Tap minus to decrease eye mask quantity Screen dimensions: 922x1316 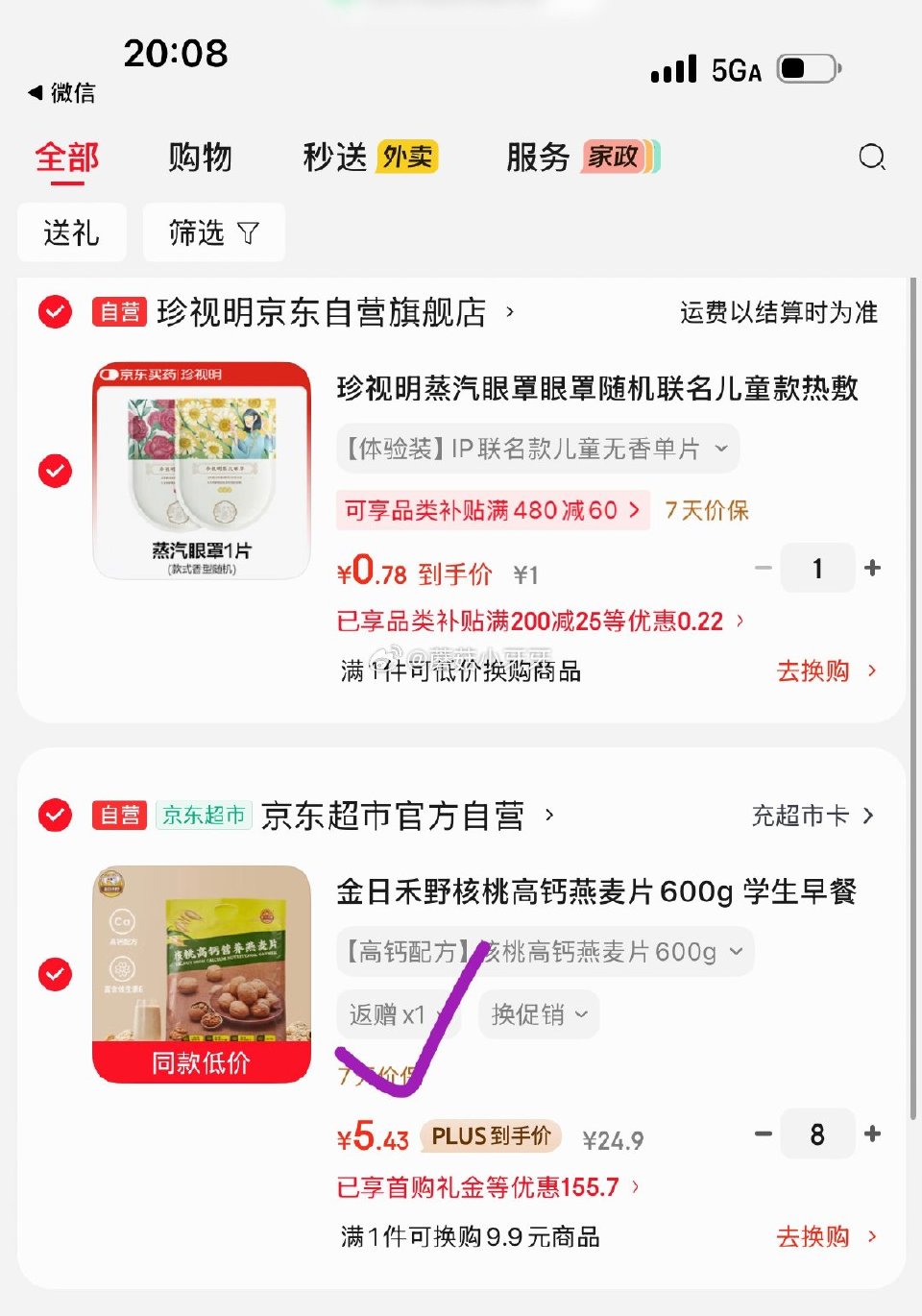(x=764, y=568)
